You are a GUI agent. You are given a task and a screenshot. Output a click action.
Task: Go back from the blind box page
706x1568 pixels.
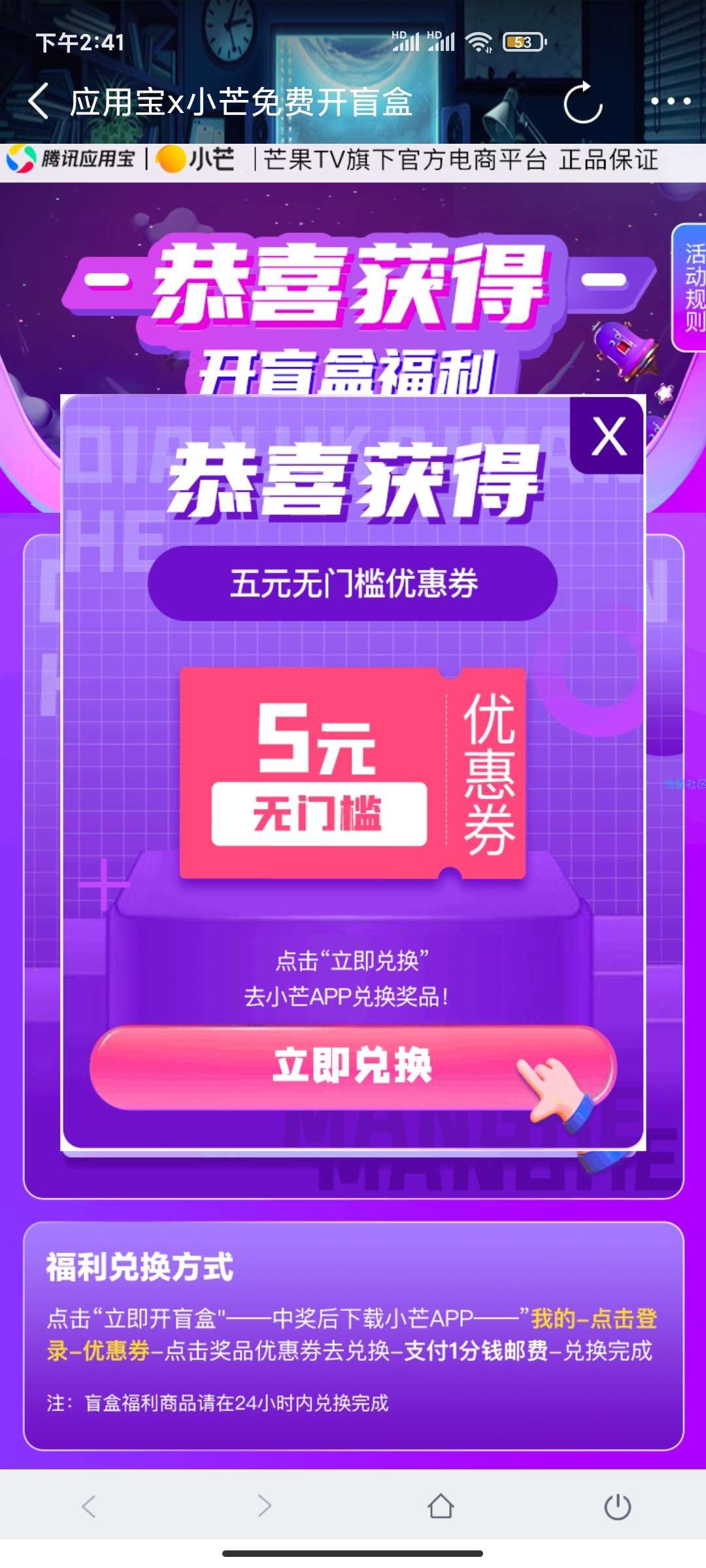[x=39, y=101]
